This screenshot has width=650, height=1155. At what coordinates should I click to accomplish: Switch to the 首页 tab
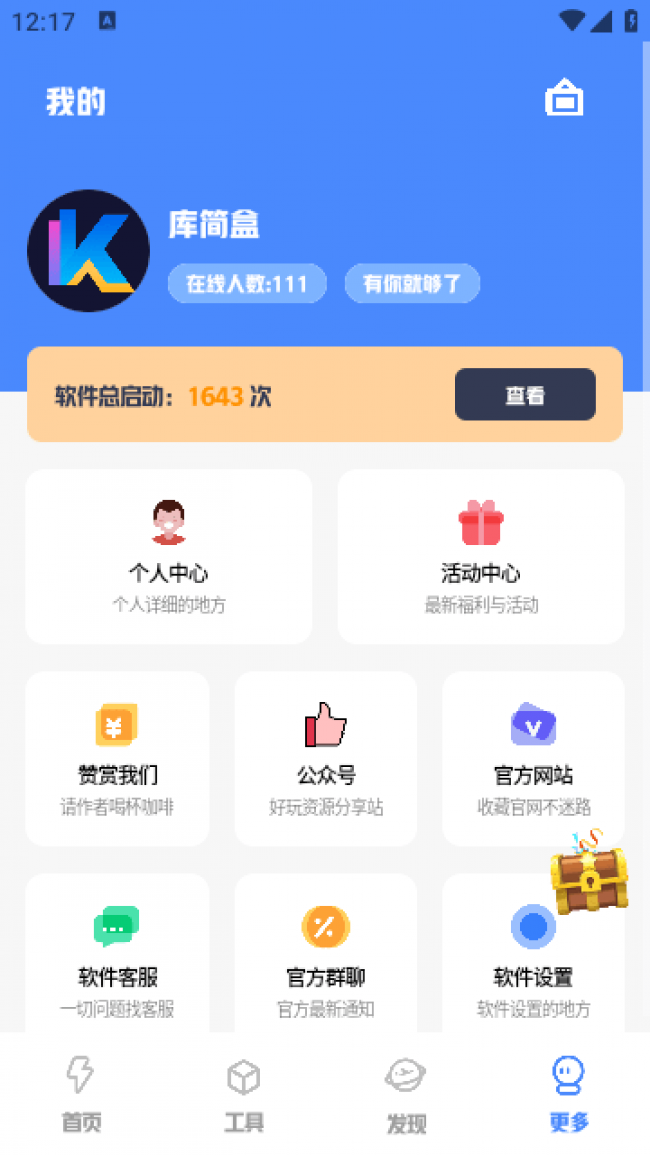point(81,1094)
